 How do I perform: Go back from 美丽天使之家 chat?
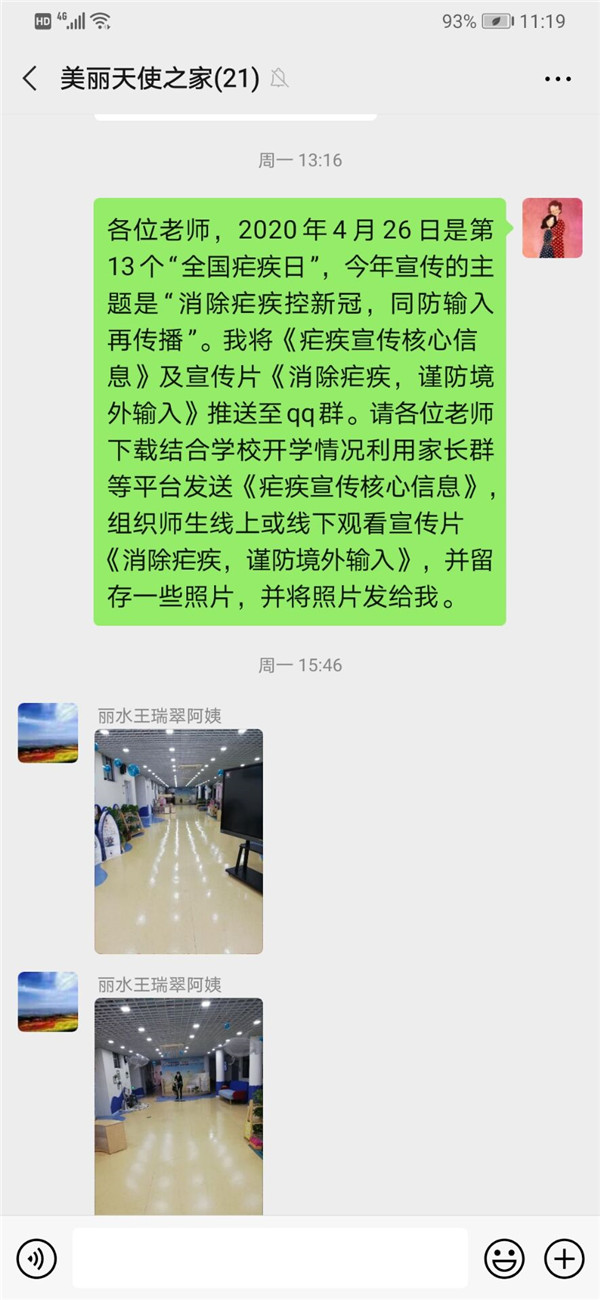pyautogui.click(x=30, y=79)
